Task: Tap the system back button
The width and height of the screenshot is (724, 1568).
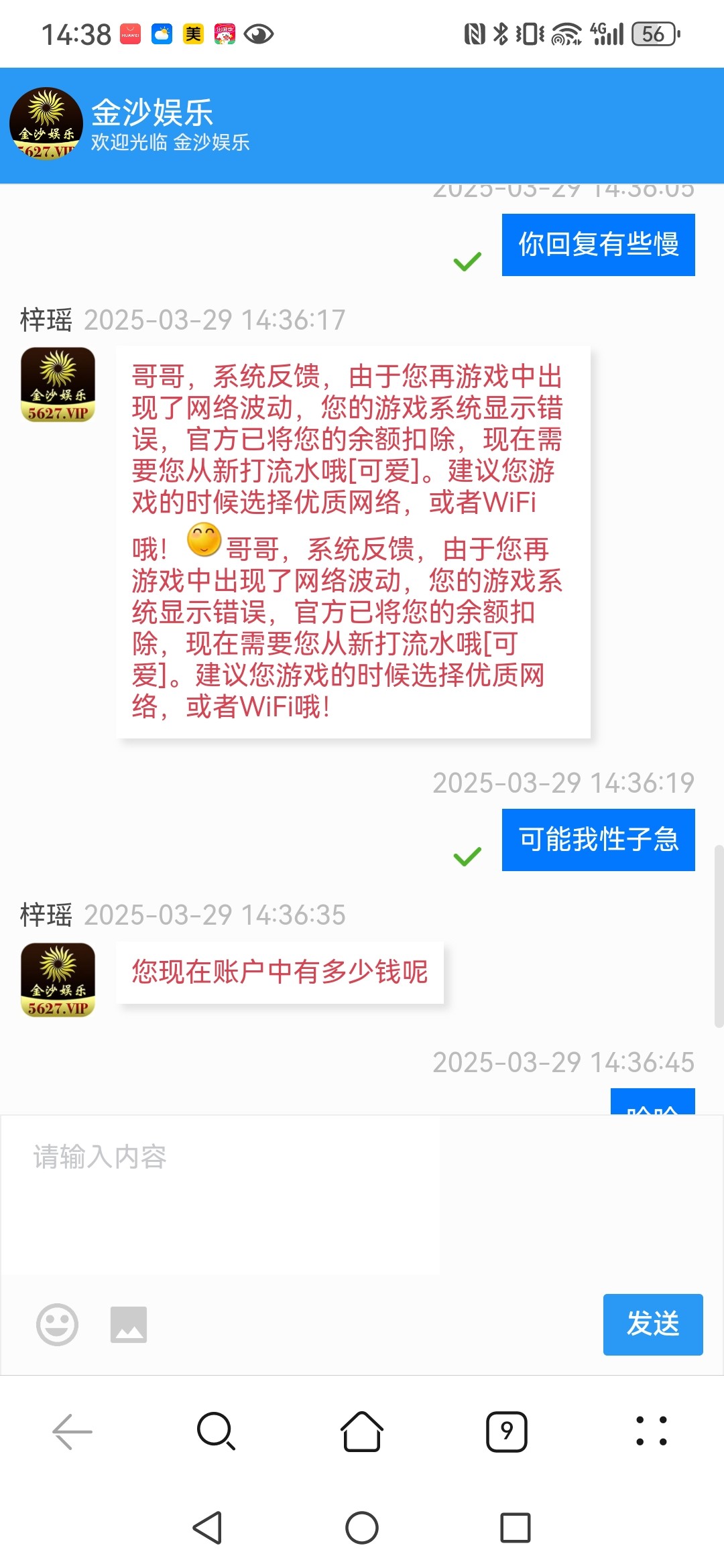Action: tap(207, 1528)
